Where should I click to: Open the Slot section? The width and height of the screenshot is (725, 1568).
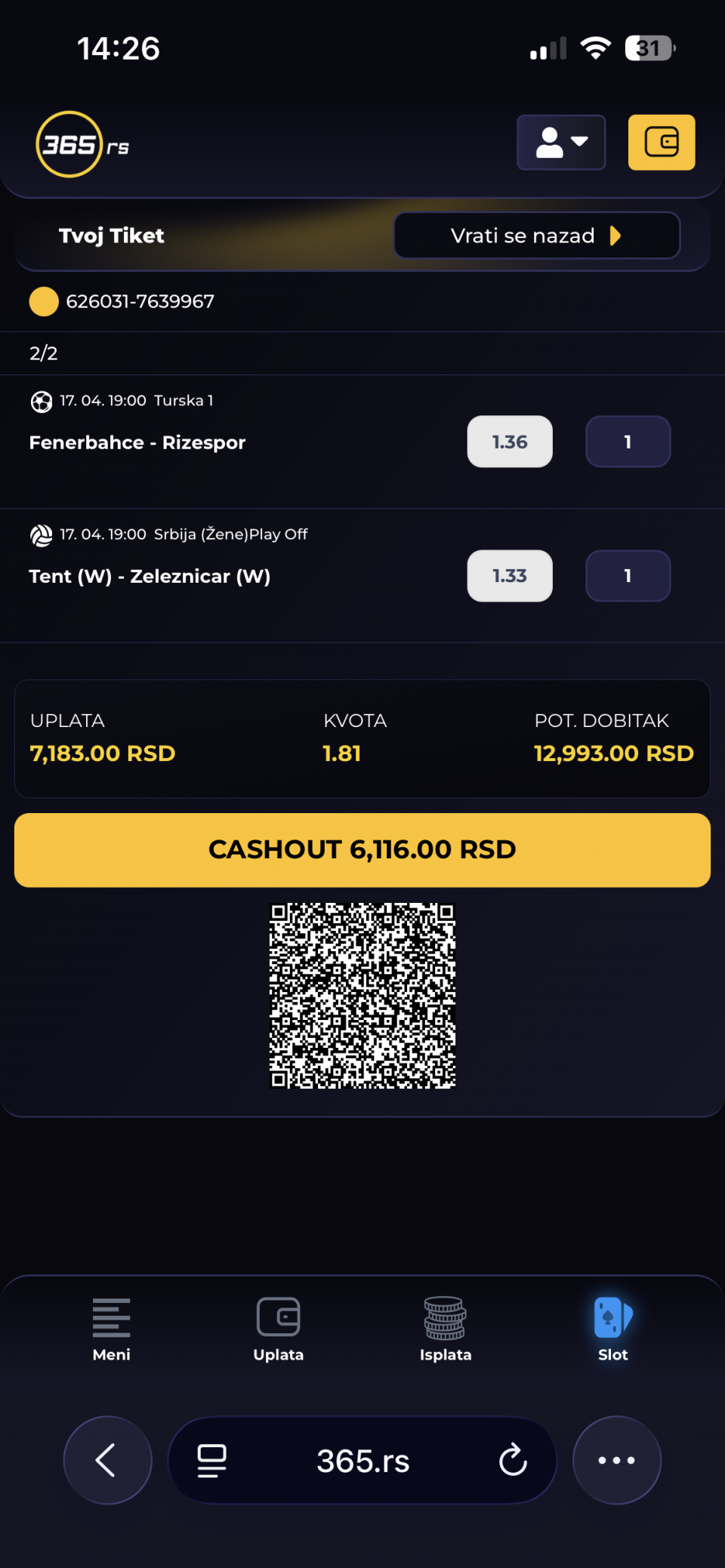612,1329
